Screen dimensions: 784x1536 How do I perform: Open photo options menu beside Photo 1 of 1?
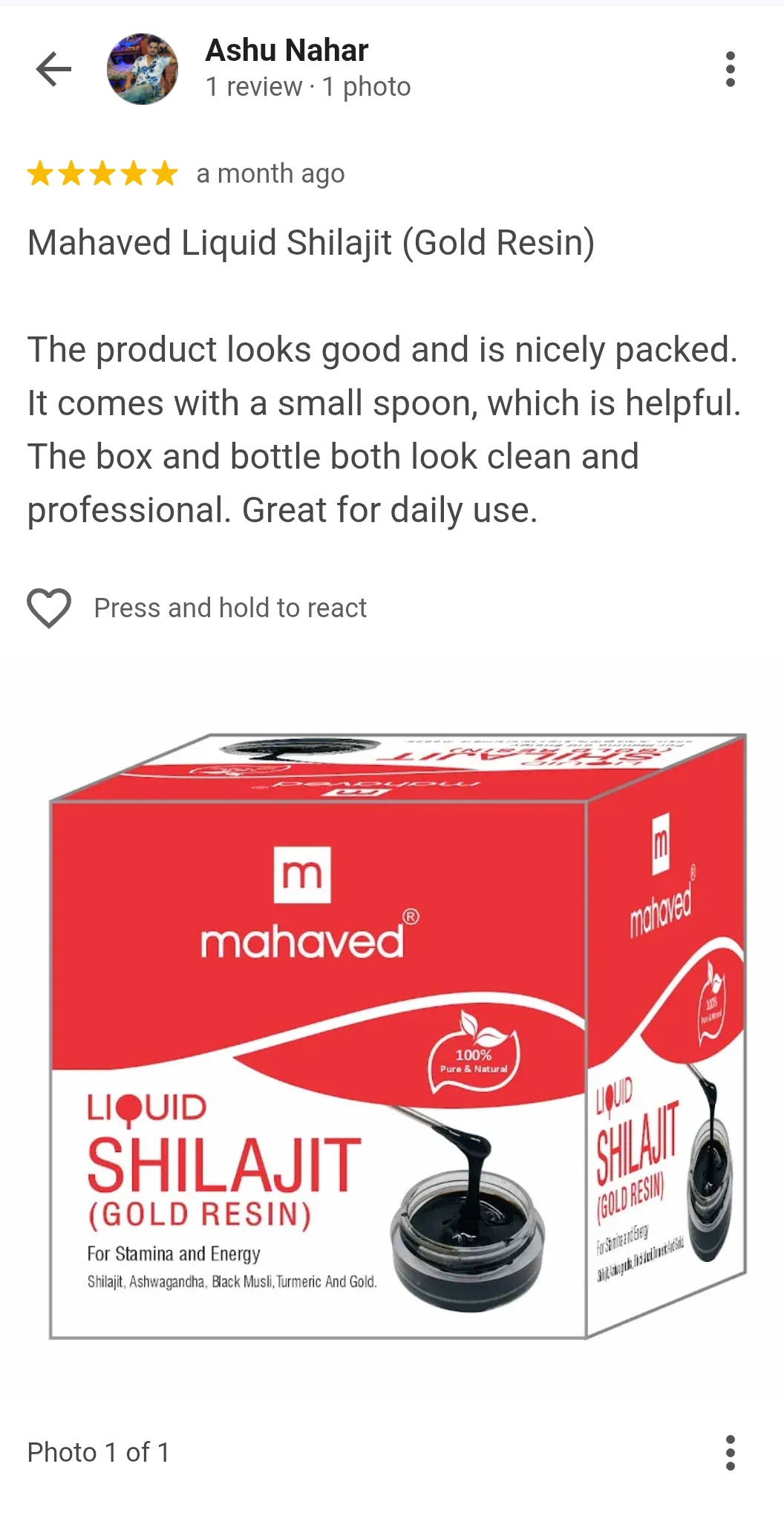click(731, 1452)
